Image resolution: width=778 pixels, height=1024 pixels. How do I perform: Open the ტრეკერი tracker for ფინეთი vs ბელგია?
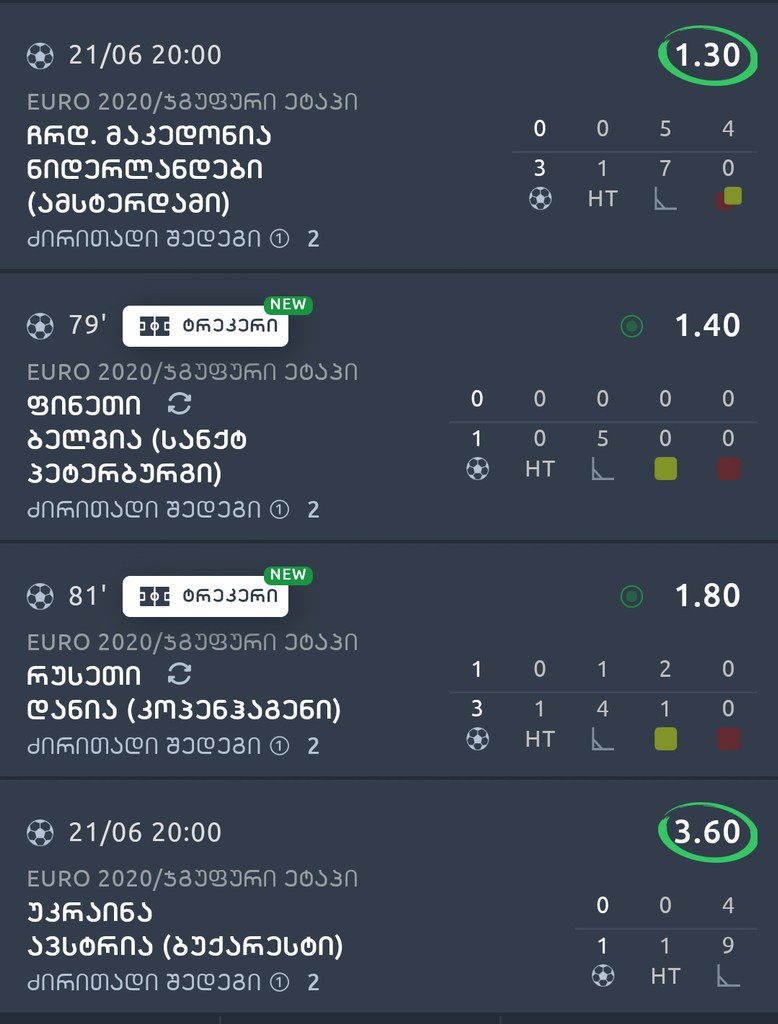[205, 326]
